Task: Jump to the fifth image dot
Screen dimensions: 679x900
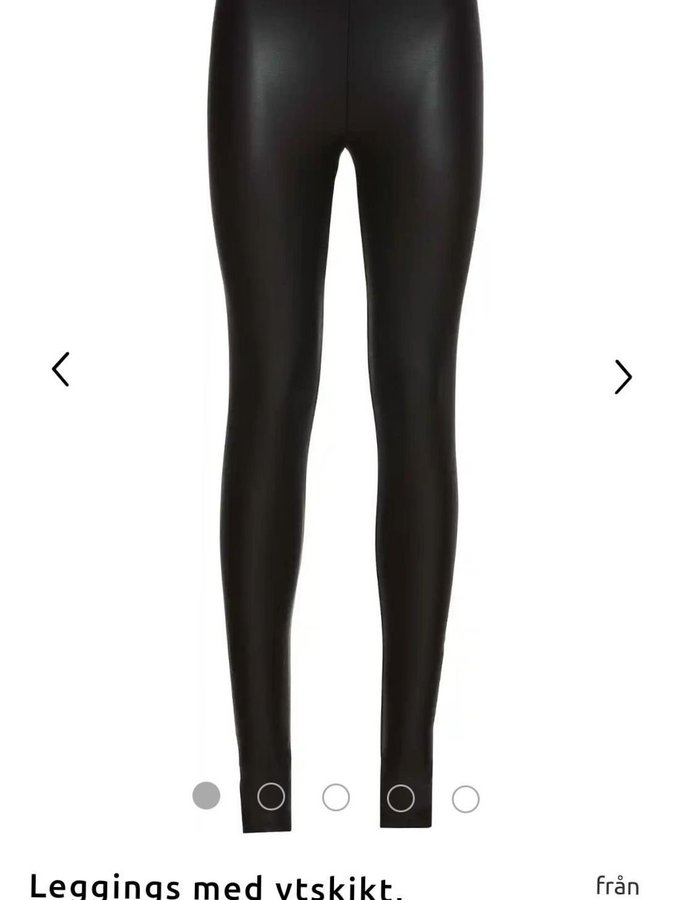Action: click(465, 798)
